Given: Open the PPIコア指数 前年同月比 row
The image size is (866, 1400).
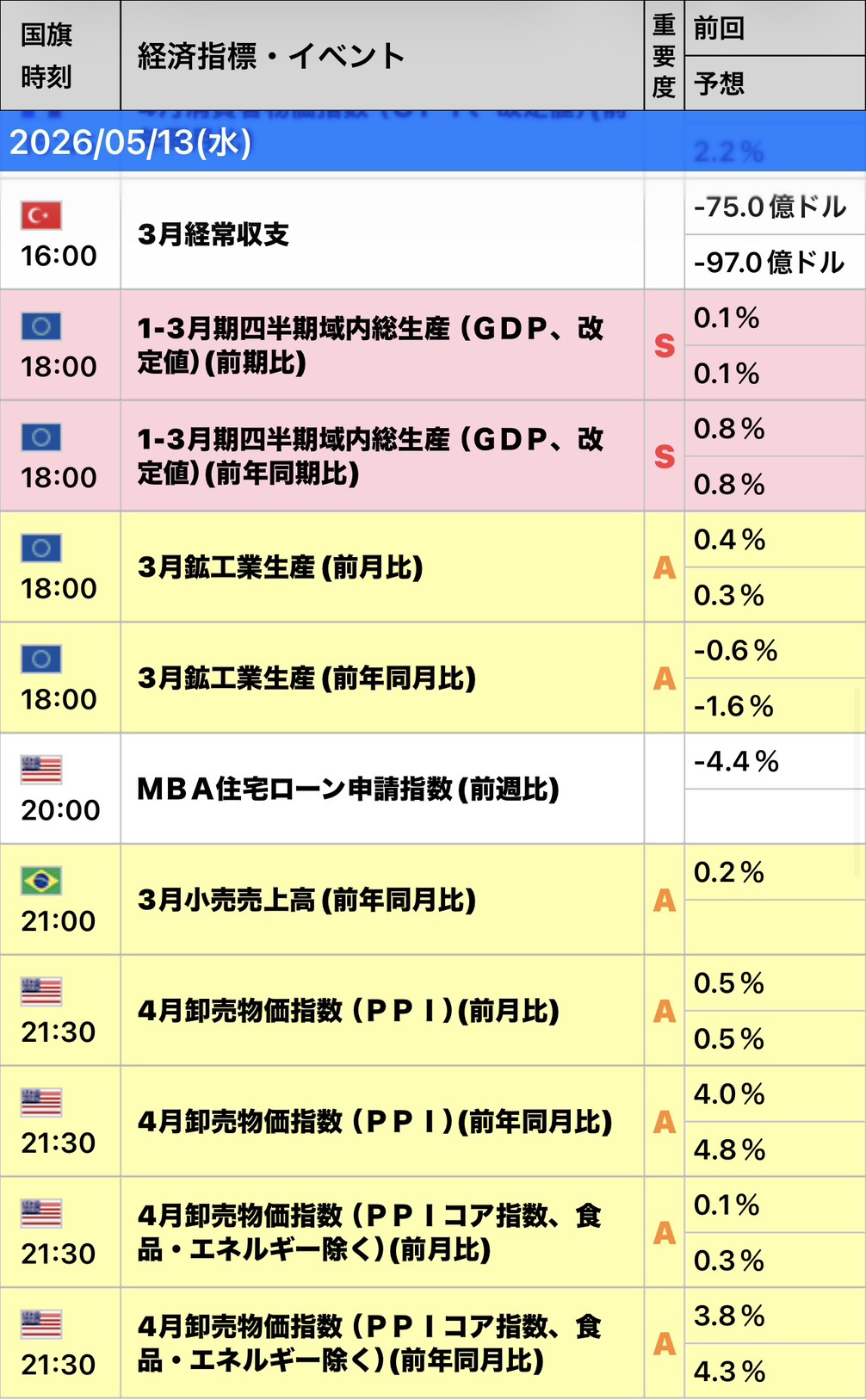Looking at the screenshot, I should coord(433,1344).
